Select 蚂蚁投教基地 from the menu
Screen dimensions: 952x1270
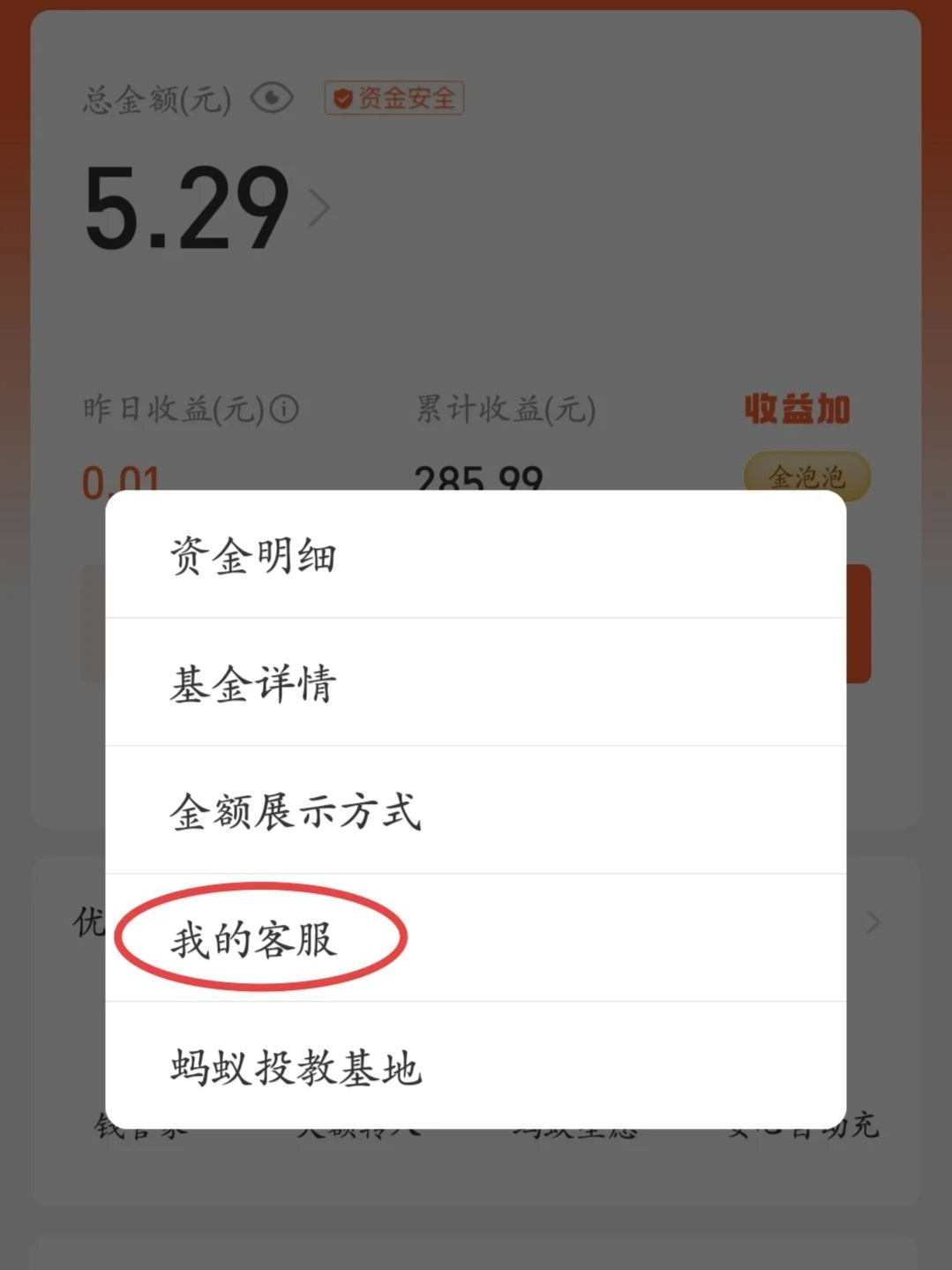[x=295, y=1068]
